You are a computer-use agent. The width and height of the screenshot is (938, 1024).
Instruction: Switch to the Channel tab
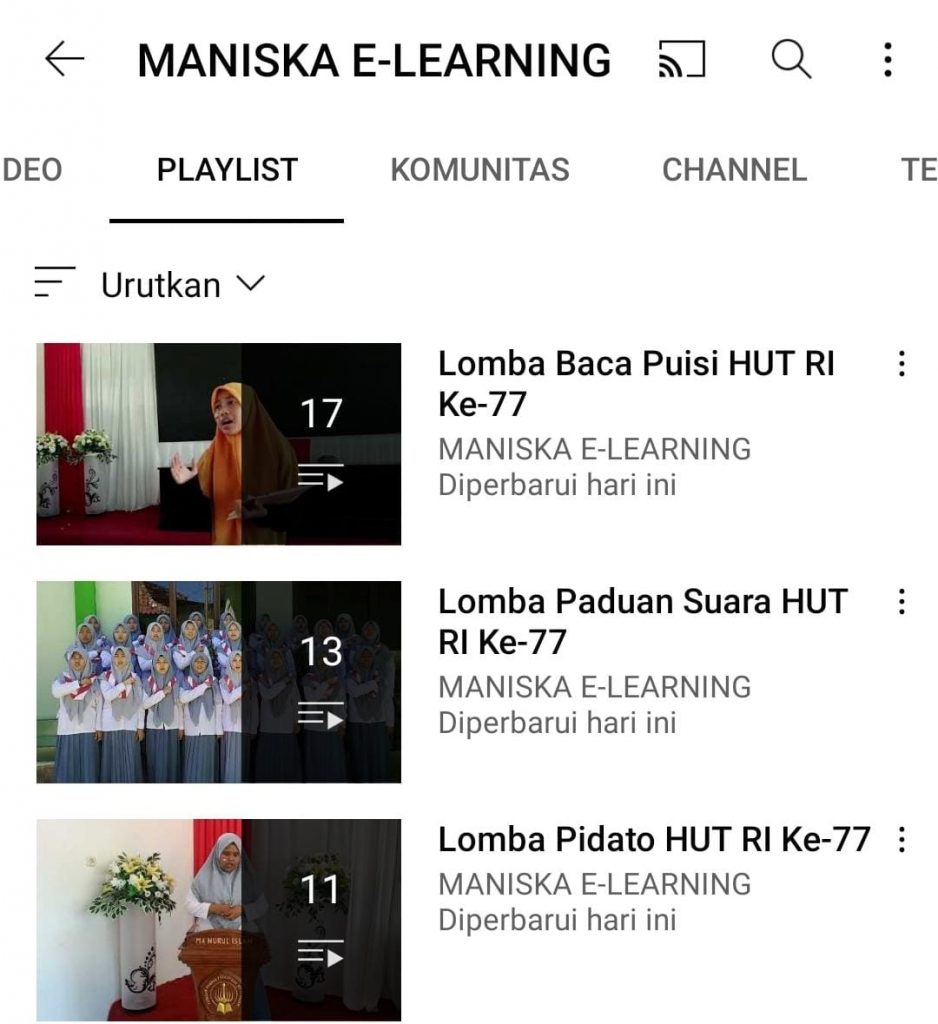click(734, 170)
